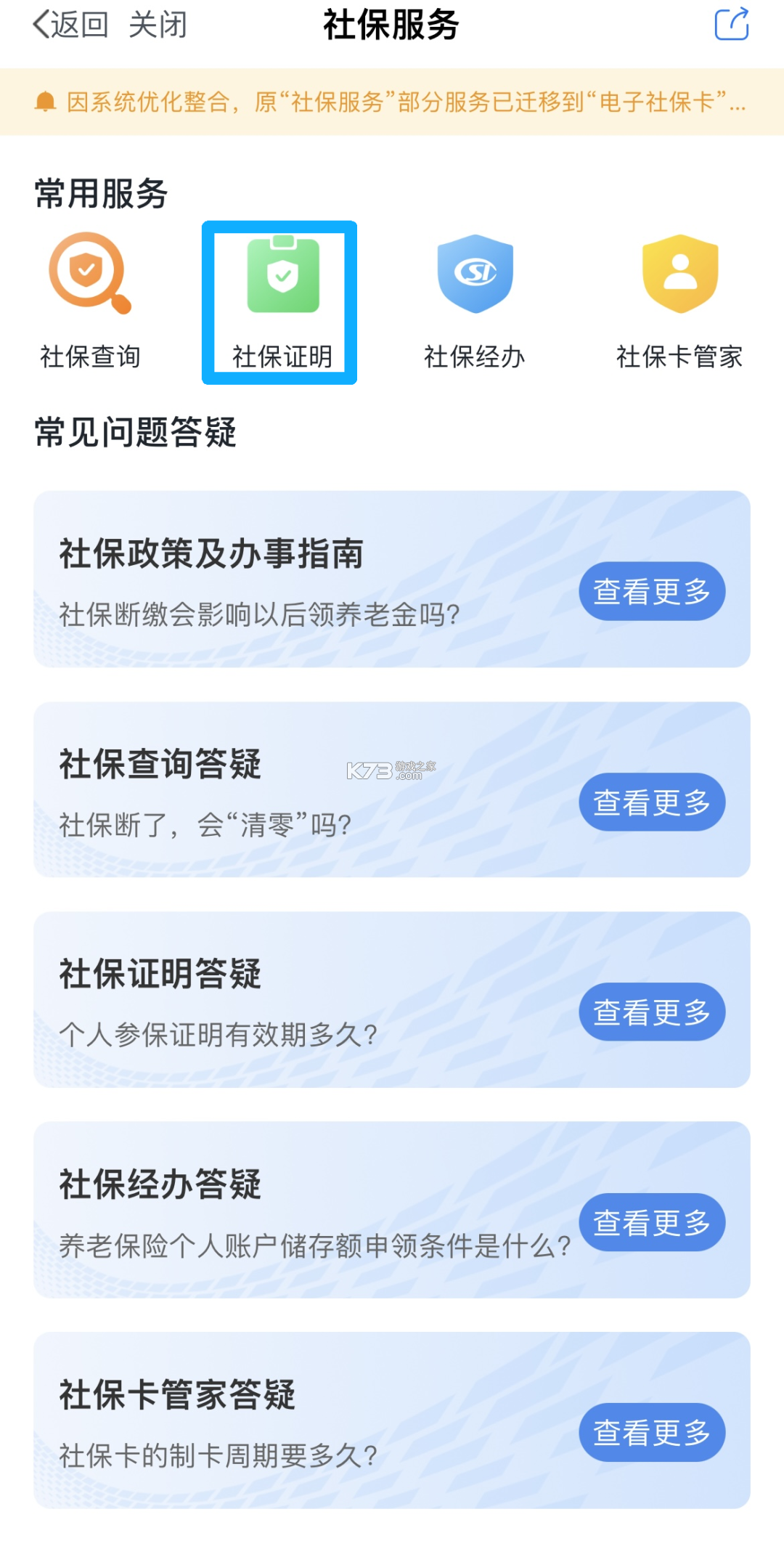
Task: Tap the back arrow beside 返回
Action: pyautogui.click(x=39, y=24)
